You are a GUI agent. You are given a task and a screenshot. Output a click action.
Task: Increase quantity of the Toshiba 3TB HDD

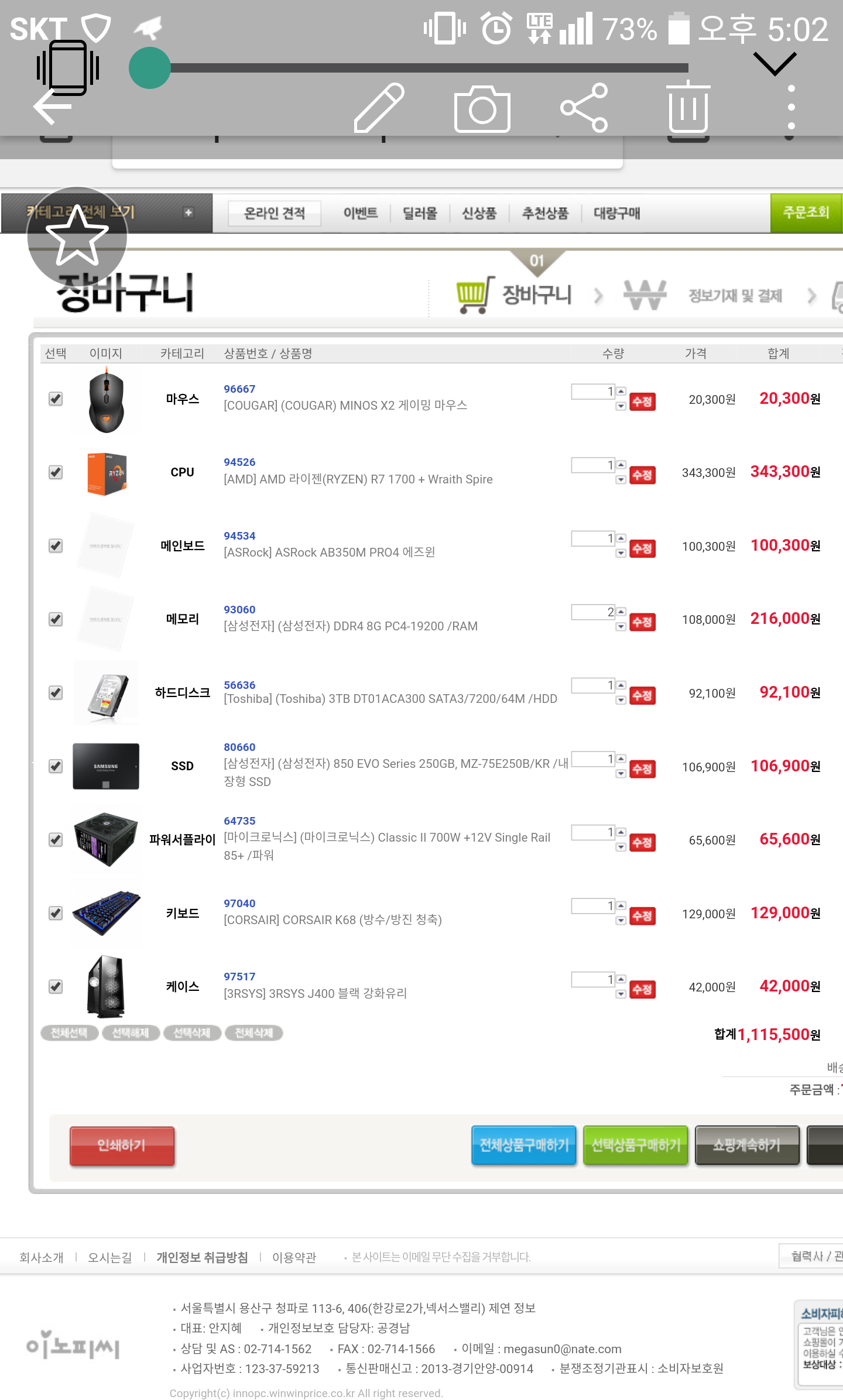point(621,684)
